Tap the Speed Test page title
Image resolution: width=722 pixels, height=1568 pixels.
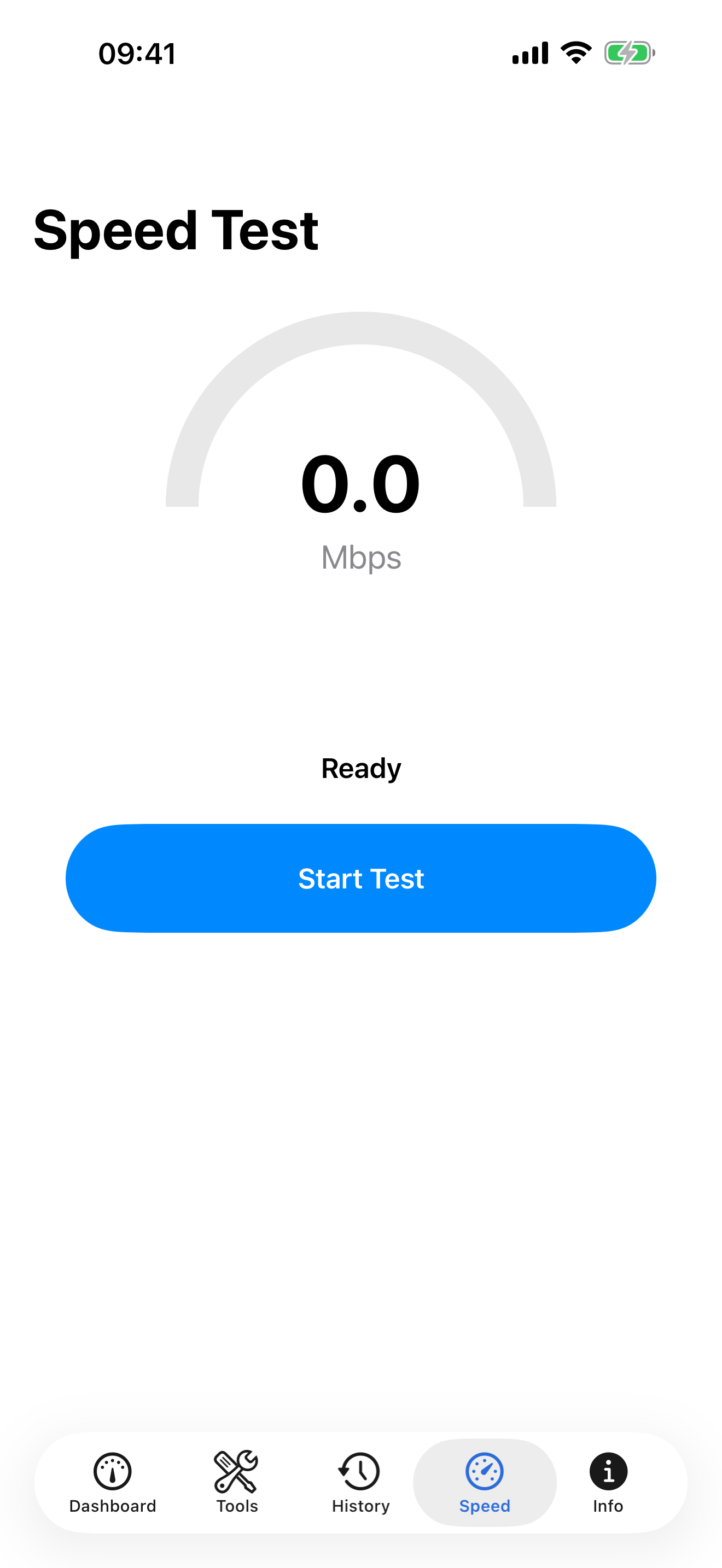tap(177, 231)
